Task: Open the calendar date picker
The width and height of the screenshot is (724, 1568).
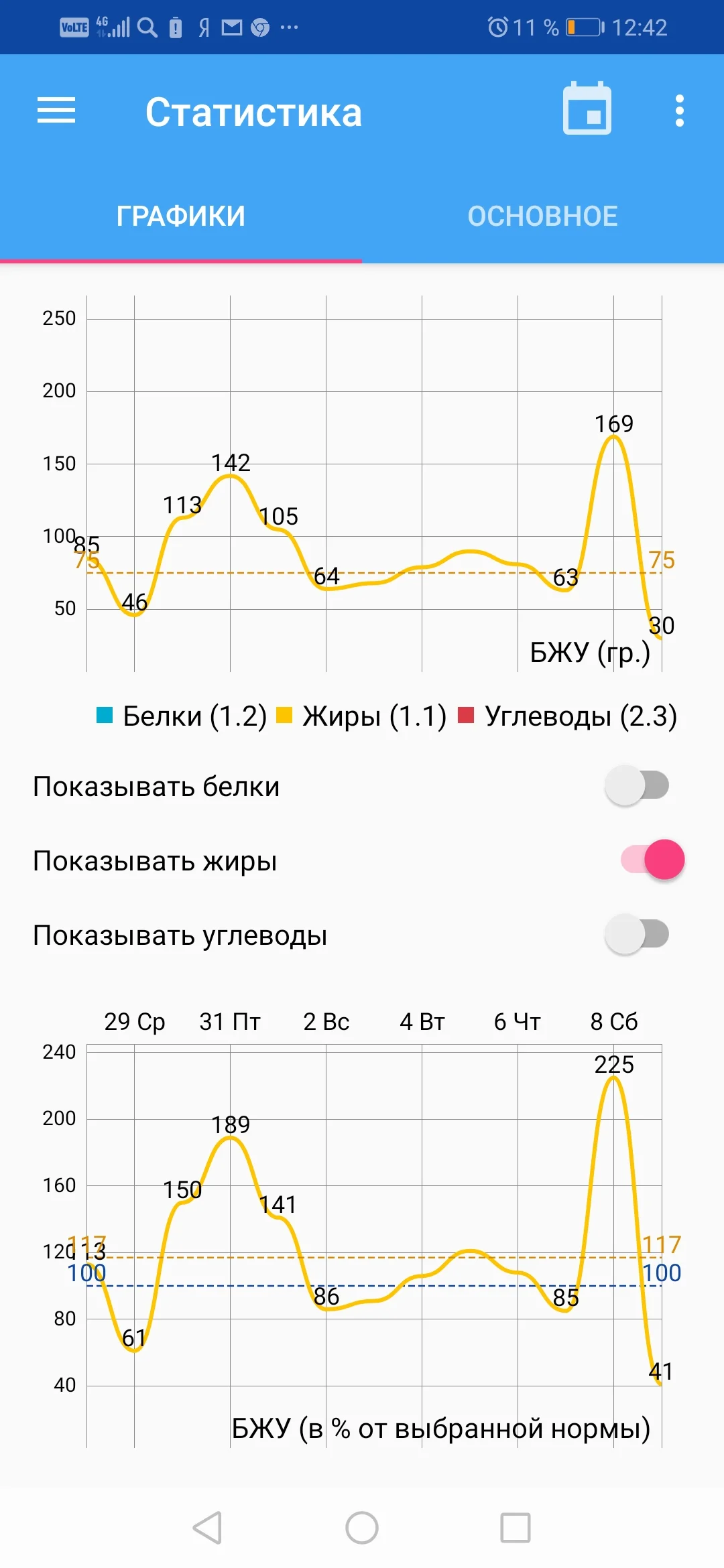Action: (x=587, y=109)
